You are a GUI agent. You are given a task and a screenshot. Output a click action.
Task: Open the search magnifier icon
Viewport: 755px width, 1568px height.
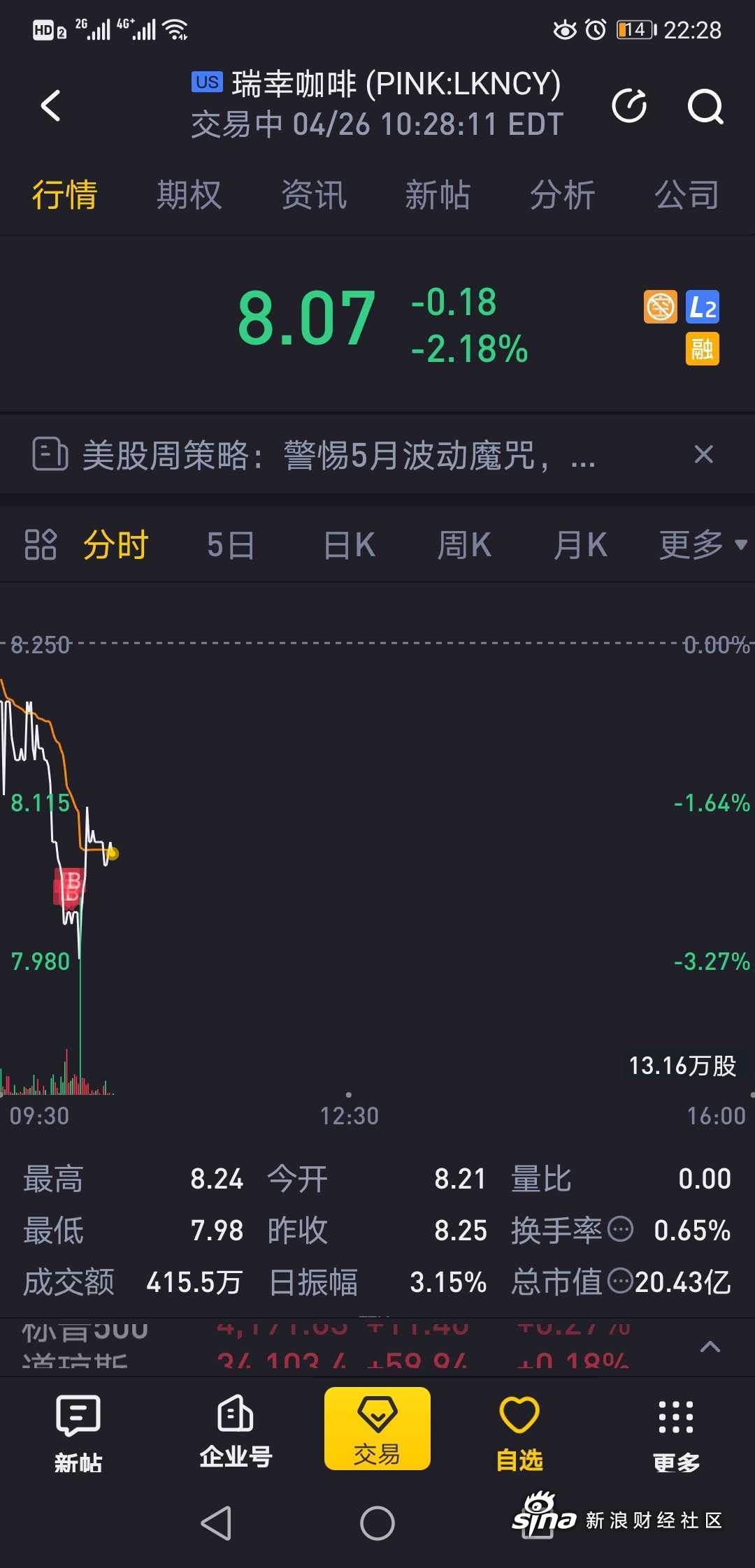tap(705, 107)
